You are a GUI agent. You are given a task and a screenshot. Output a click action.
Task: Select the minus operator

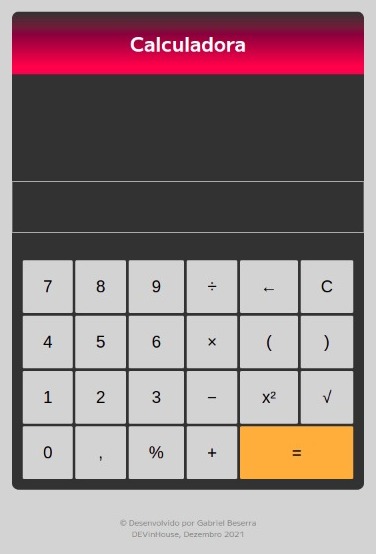coord(212,397)
